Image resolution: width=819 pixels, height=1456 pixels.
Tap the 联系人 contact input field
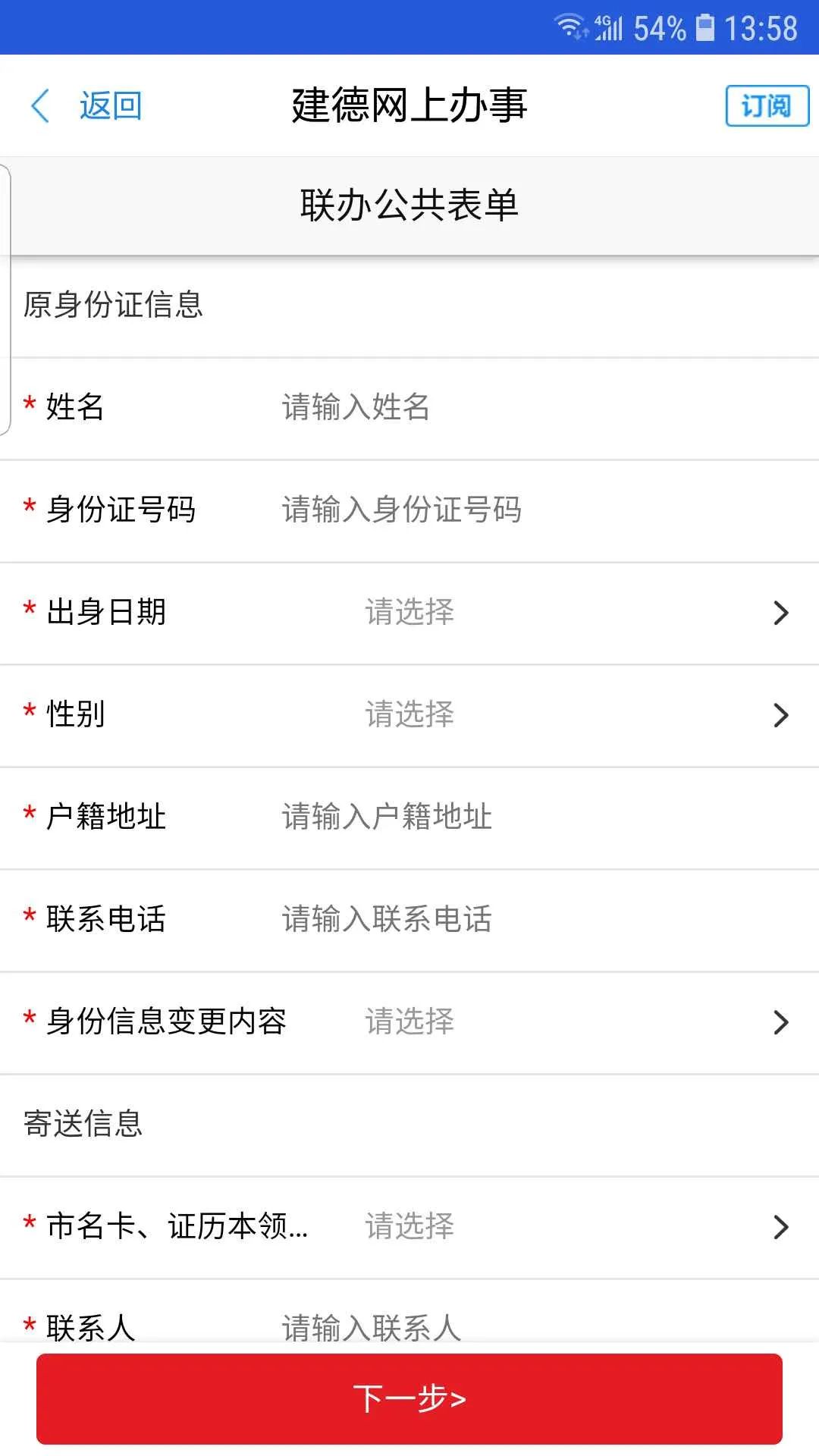click(531, 1326)
